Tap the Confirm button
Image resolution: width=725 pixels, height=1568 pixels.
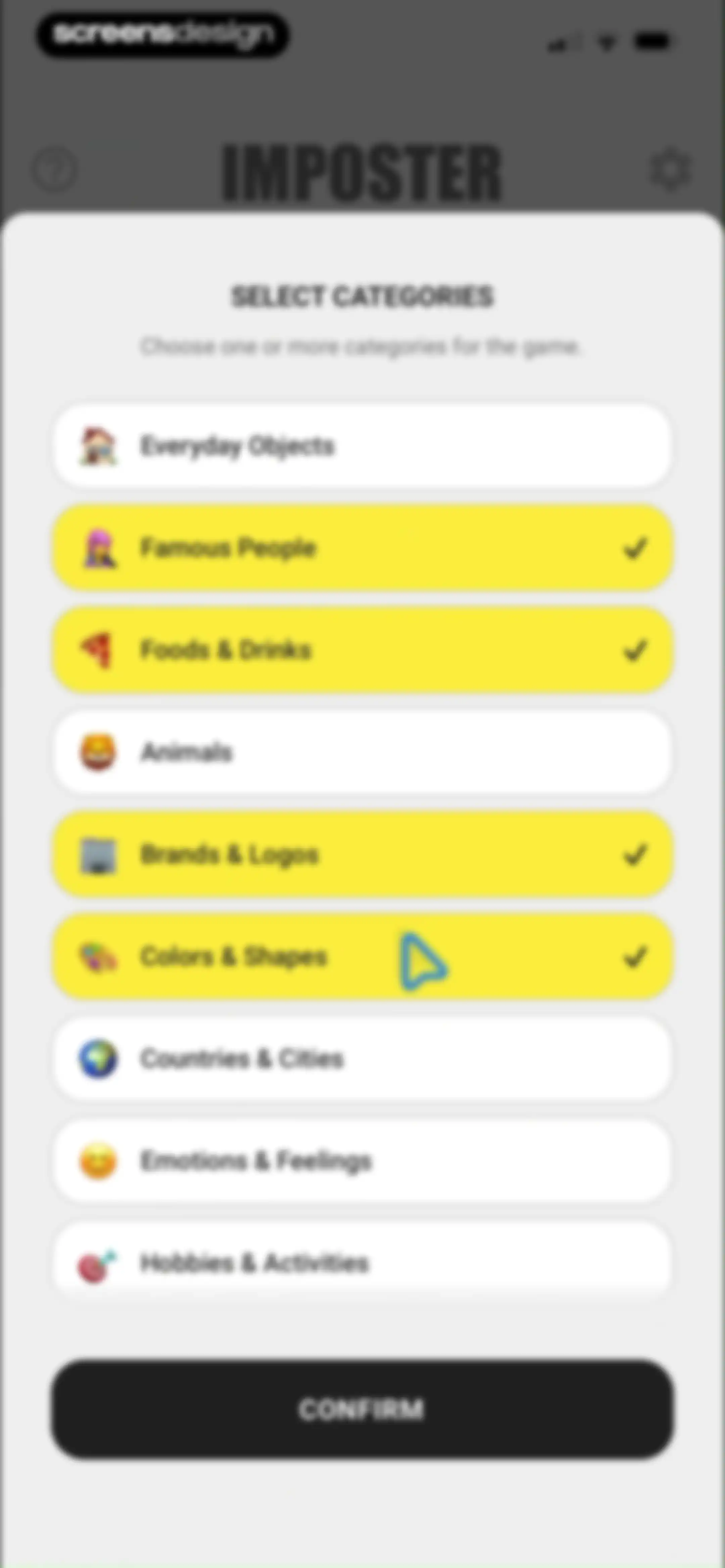362,1409
